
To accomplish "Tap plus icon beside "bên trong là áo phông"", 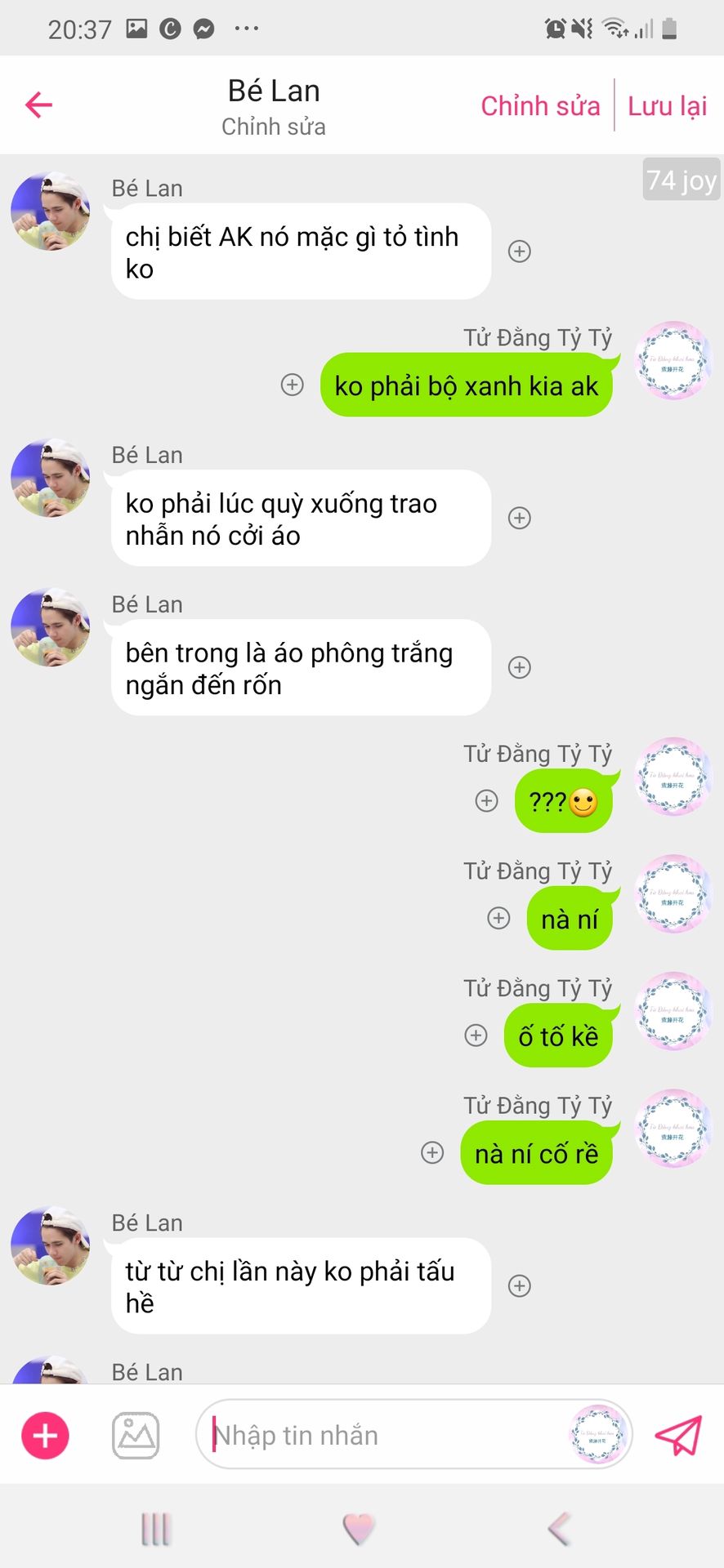I will coord(520,667).
